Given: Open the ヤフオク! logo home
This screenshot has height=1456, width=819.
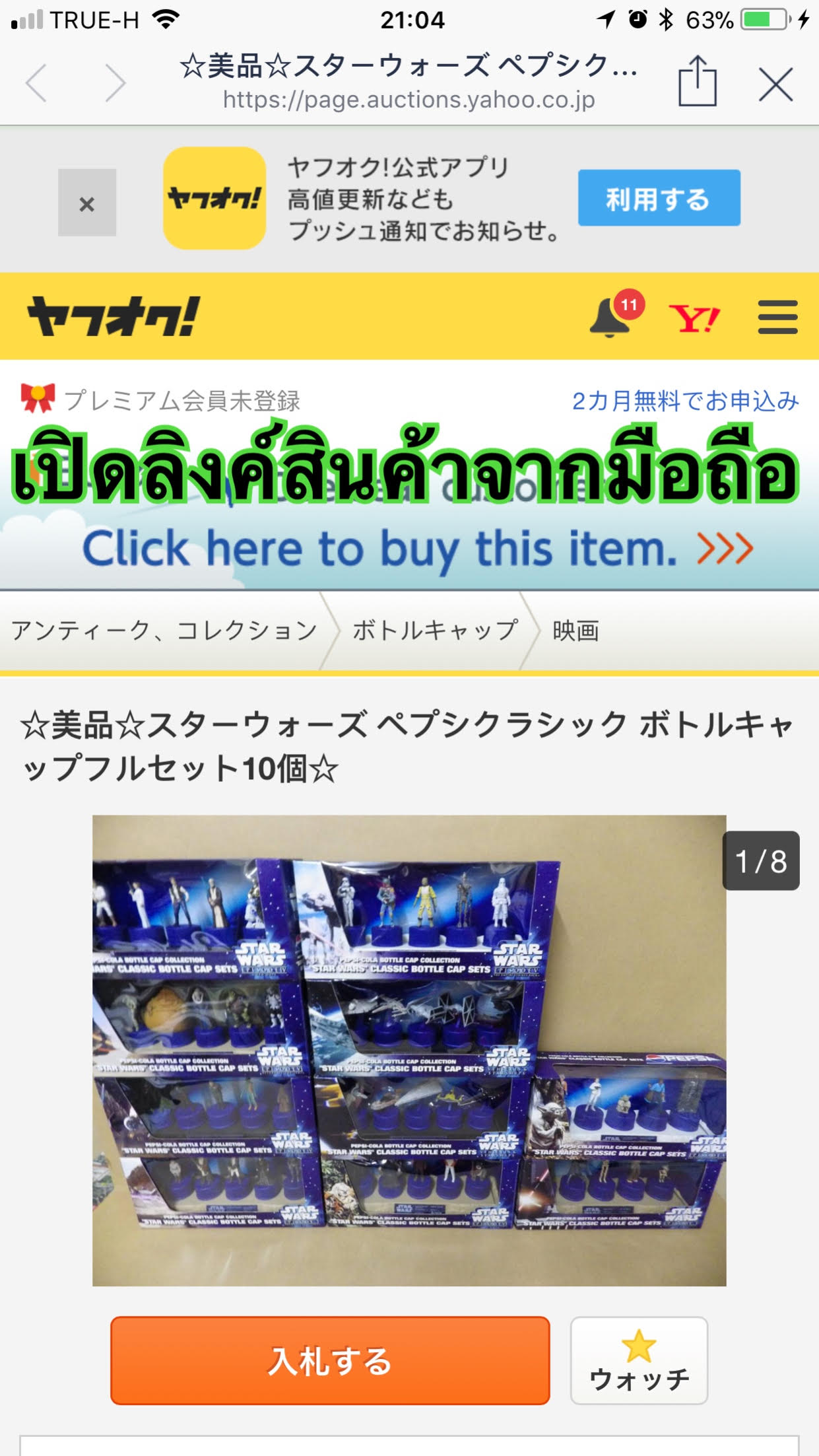Looking at the screenshot, I should coord(113,316).
